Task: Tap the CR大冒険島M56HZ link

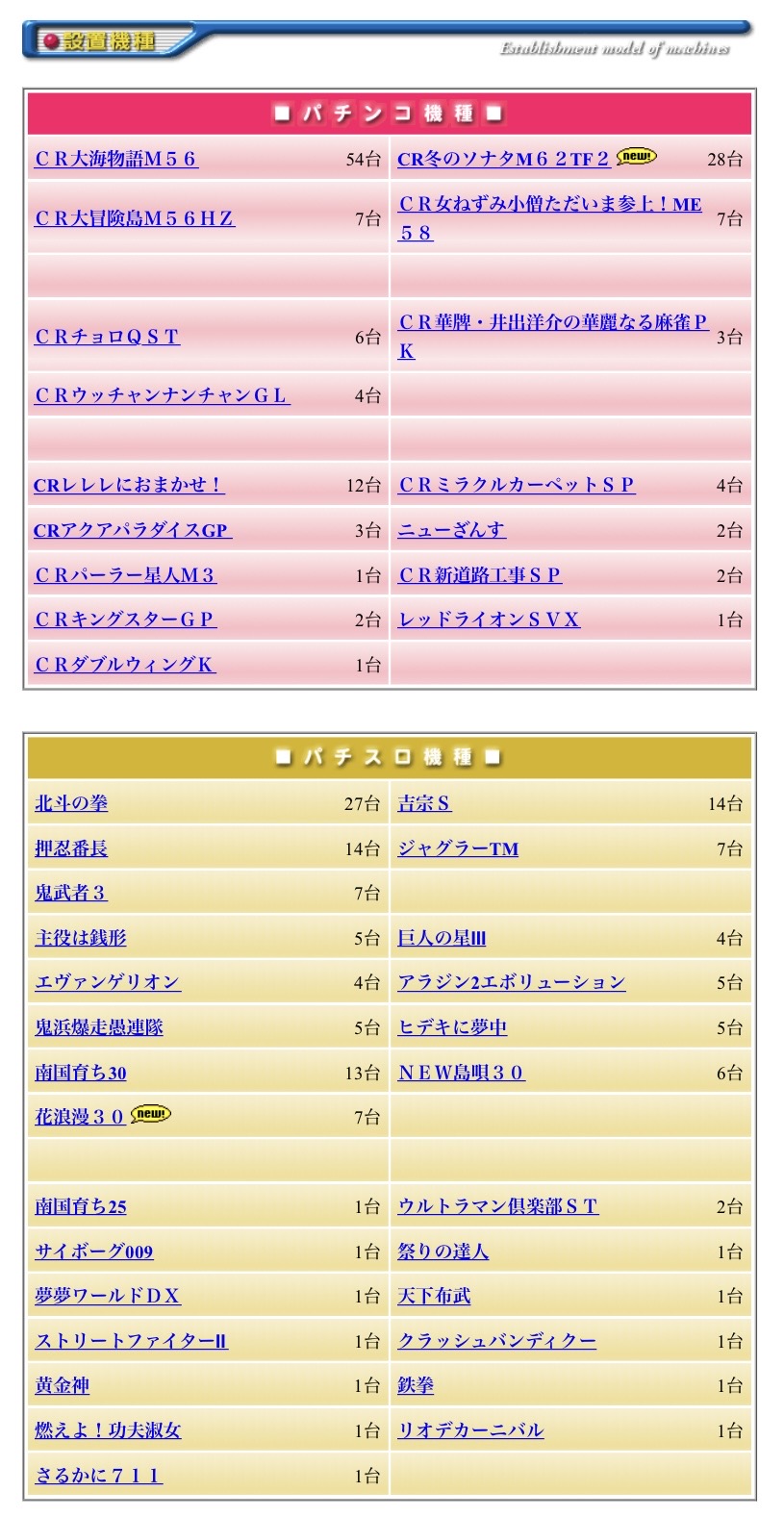Action: click(x=134, y=218)
